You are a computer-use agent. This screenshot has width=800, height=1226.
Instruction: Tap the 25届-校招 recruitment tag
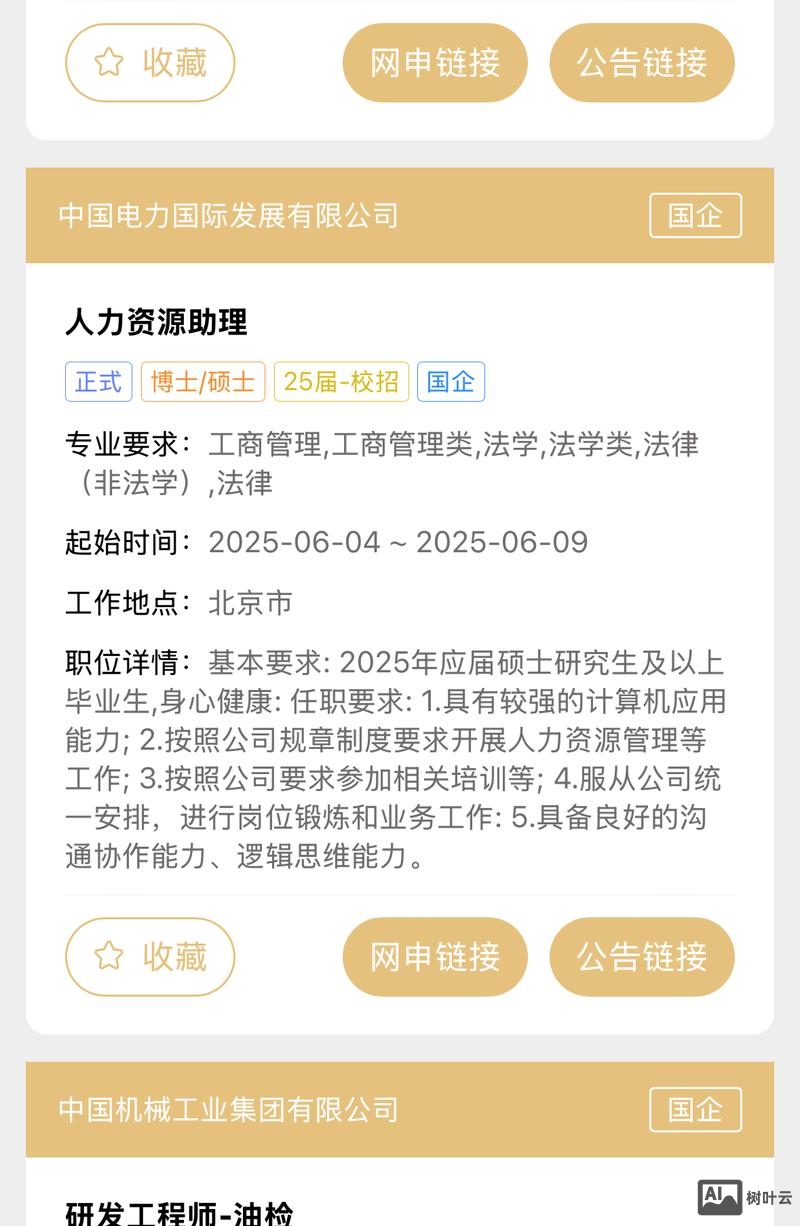click(x=340, y=381)
